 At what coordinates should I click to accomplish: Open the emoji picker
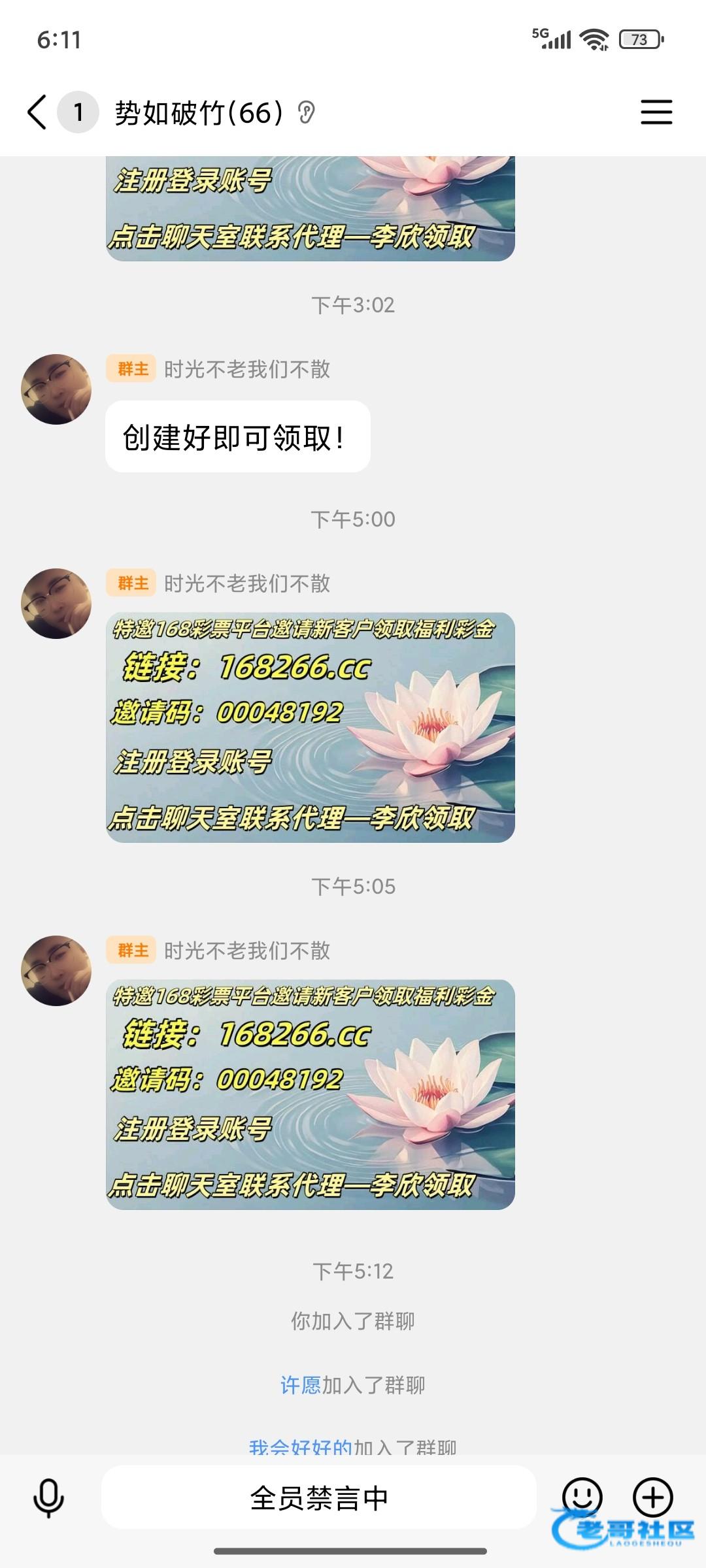tap(582, 1496)
